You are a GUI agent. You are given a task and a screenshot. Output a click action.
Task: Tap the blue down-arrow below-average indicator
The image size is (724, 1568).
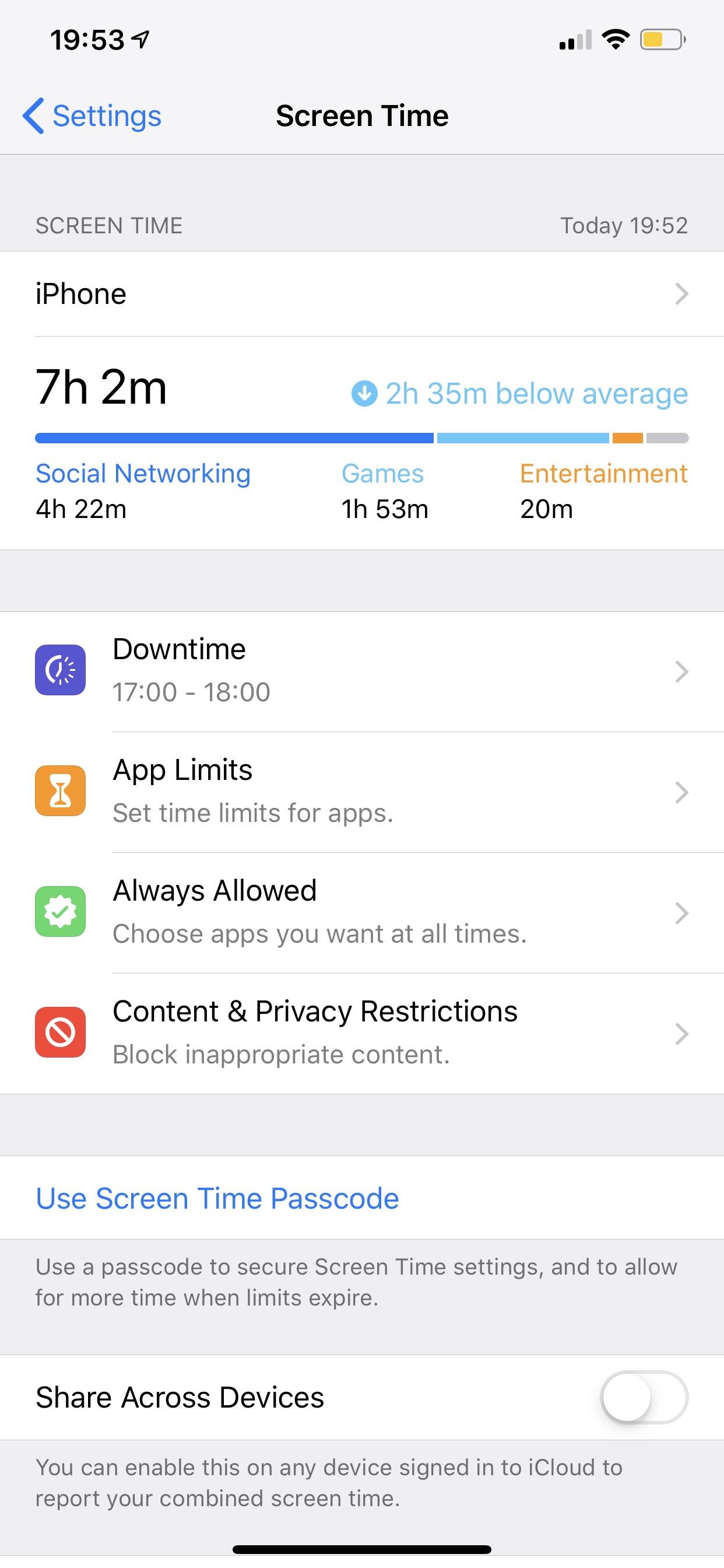click(365, 393)
